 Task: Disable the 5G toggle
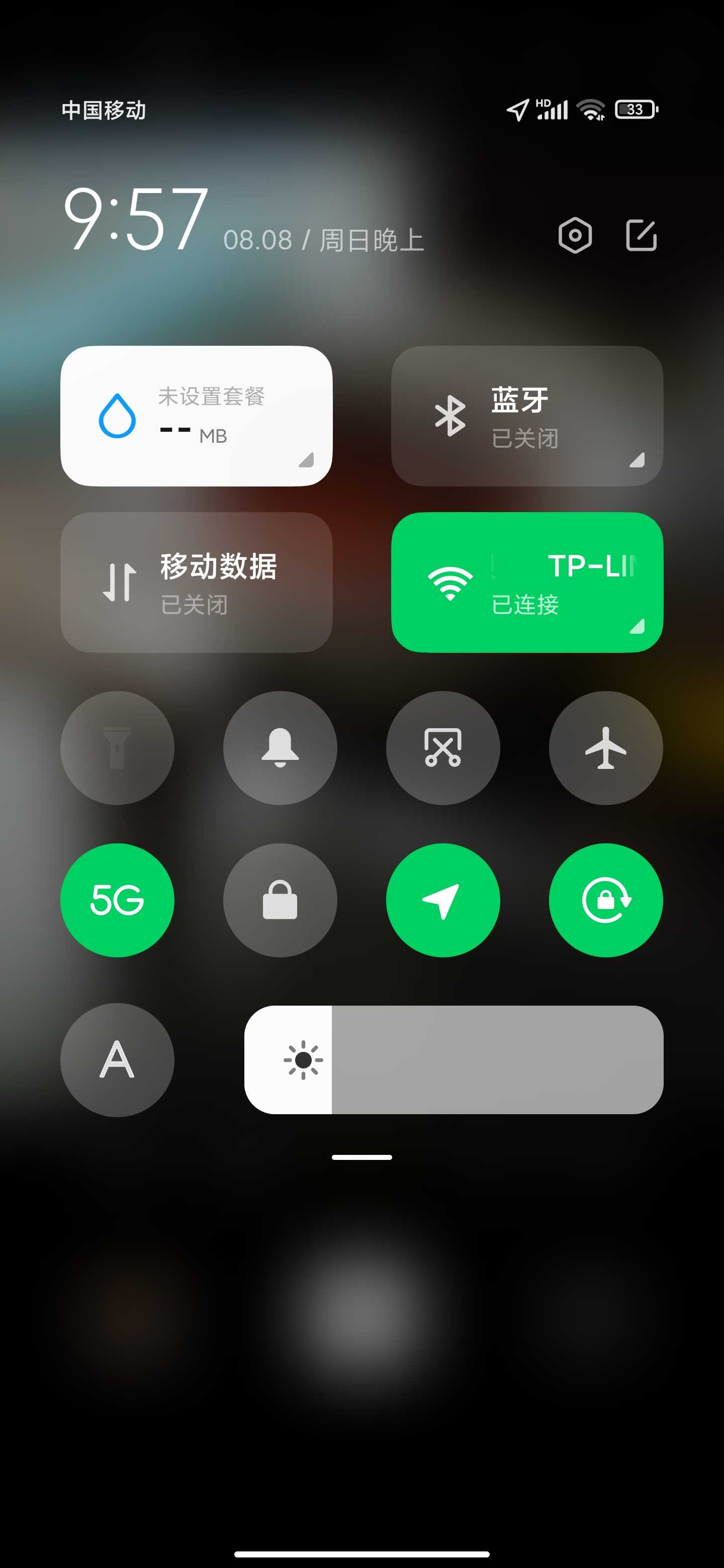tap(117, 900)
